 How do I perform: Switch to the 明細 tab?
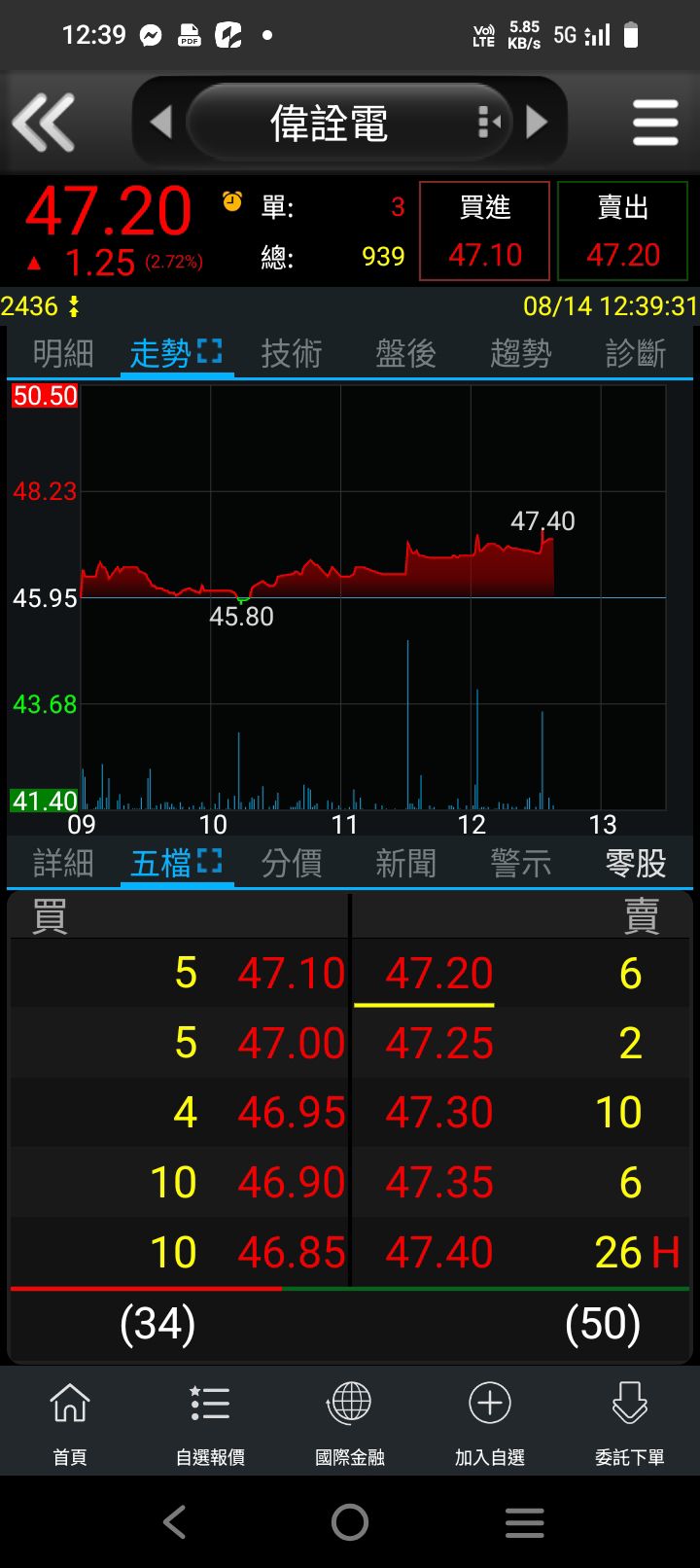[x=63, y=353]
